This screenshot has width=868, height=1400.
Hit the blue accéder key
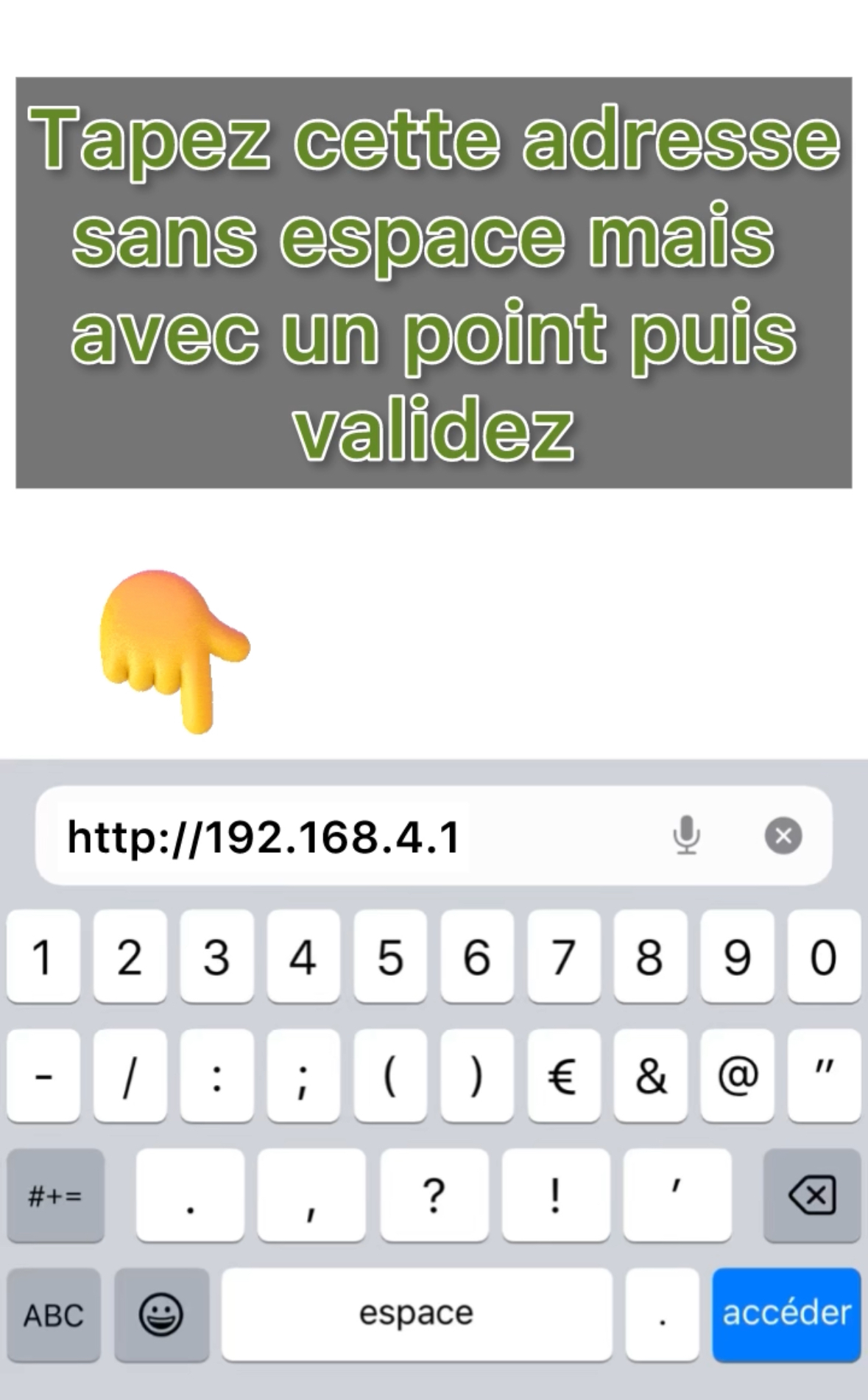pyautogui.click(x=786, y=1314)
